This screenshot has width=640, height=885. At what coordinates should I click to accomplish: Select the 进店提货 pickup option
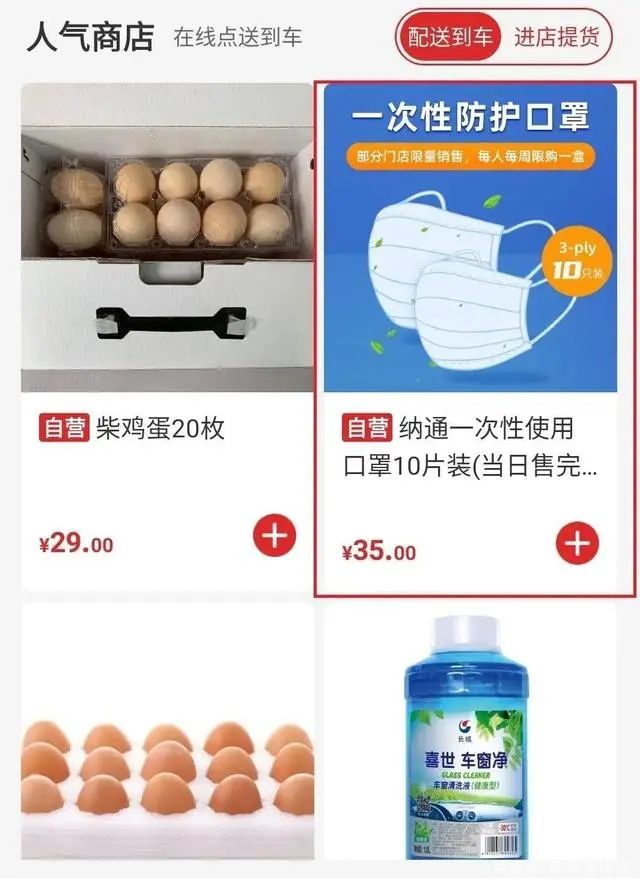557,38
